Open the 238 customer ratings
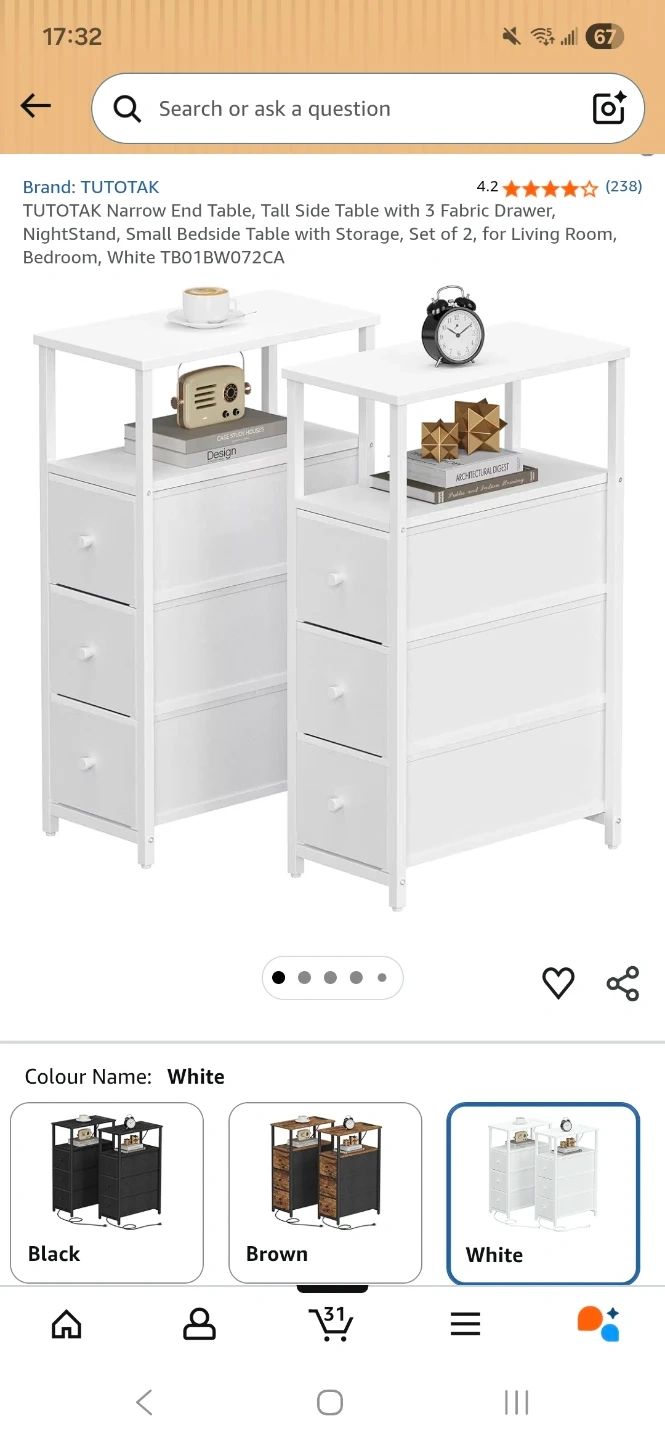Viewport: 665px width, 1440px height. click(x=623, y=186)
